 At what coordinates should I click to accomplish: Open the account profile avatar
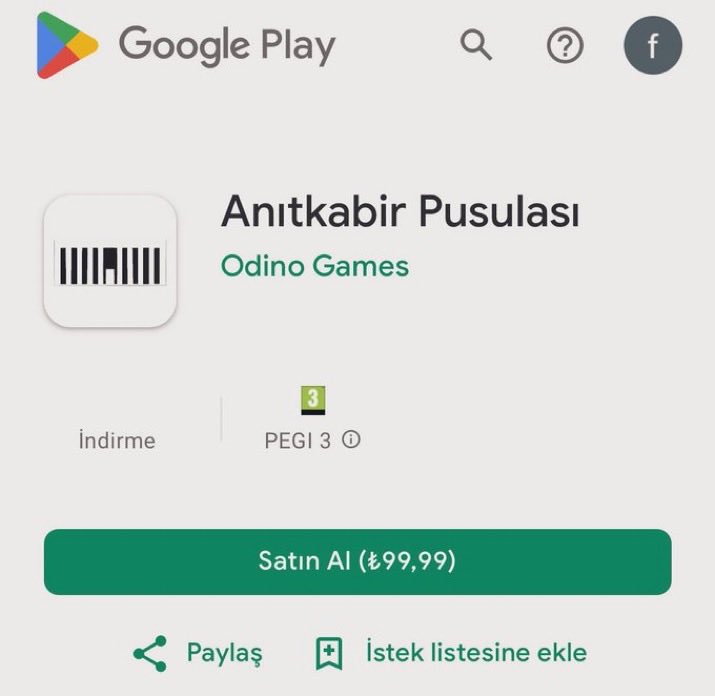[653, 46]
